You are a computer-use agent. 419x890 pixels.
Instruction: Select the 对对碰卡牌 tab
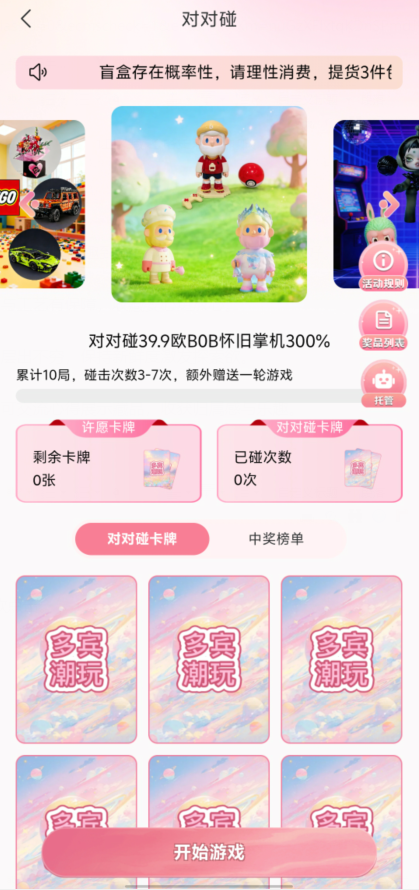142,539
